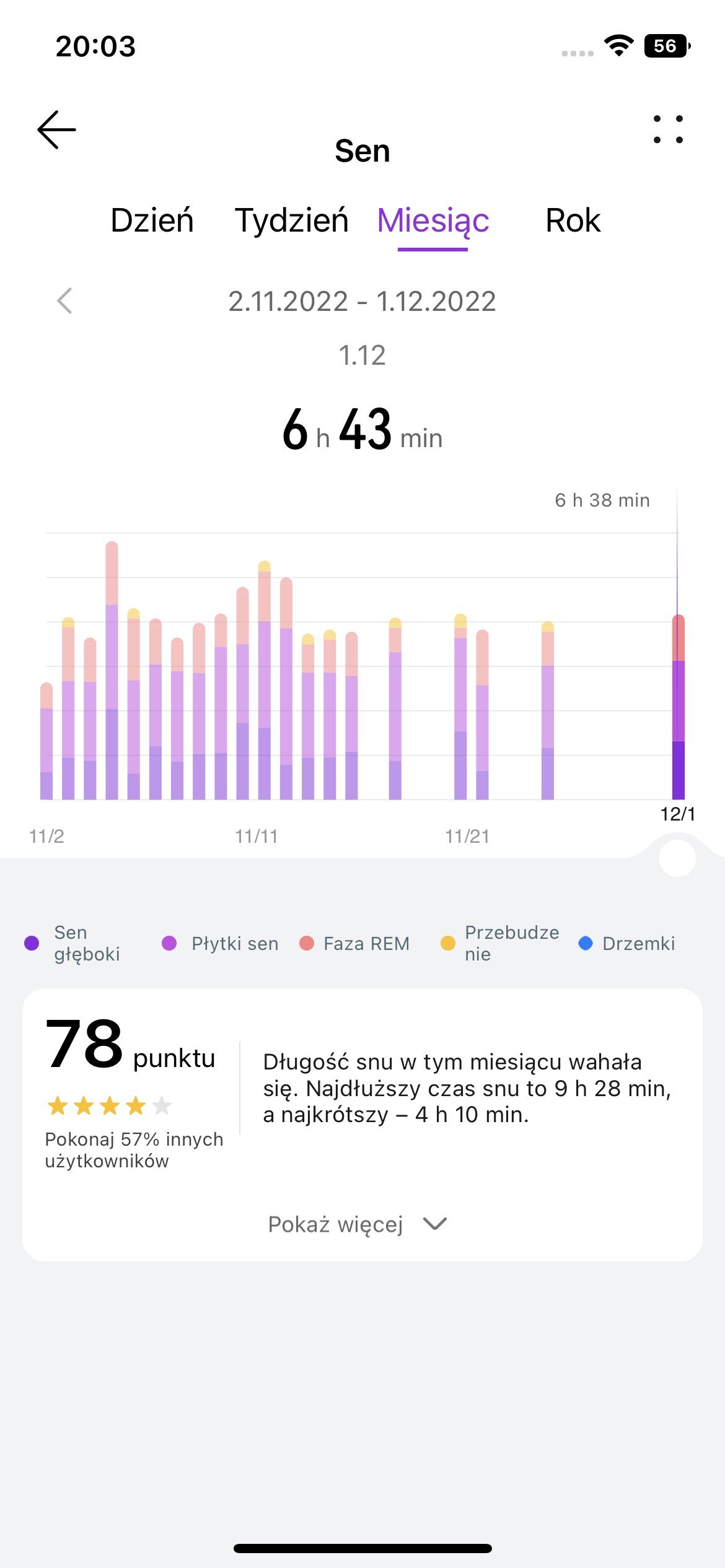
Task: Go to the previous month period
Action: [64, 301]
